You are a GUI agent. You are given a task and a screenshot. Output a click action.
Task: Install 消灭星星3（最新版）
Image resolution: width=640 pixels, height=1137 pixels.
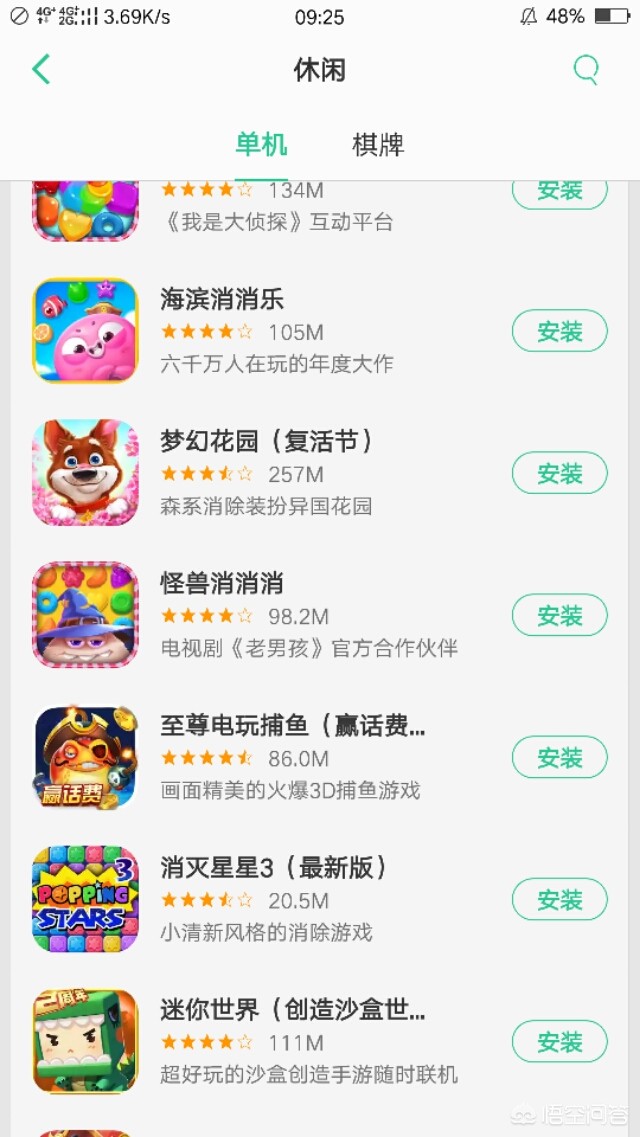559,900
